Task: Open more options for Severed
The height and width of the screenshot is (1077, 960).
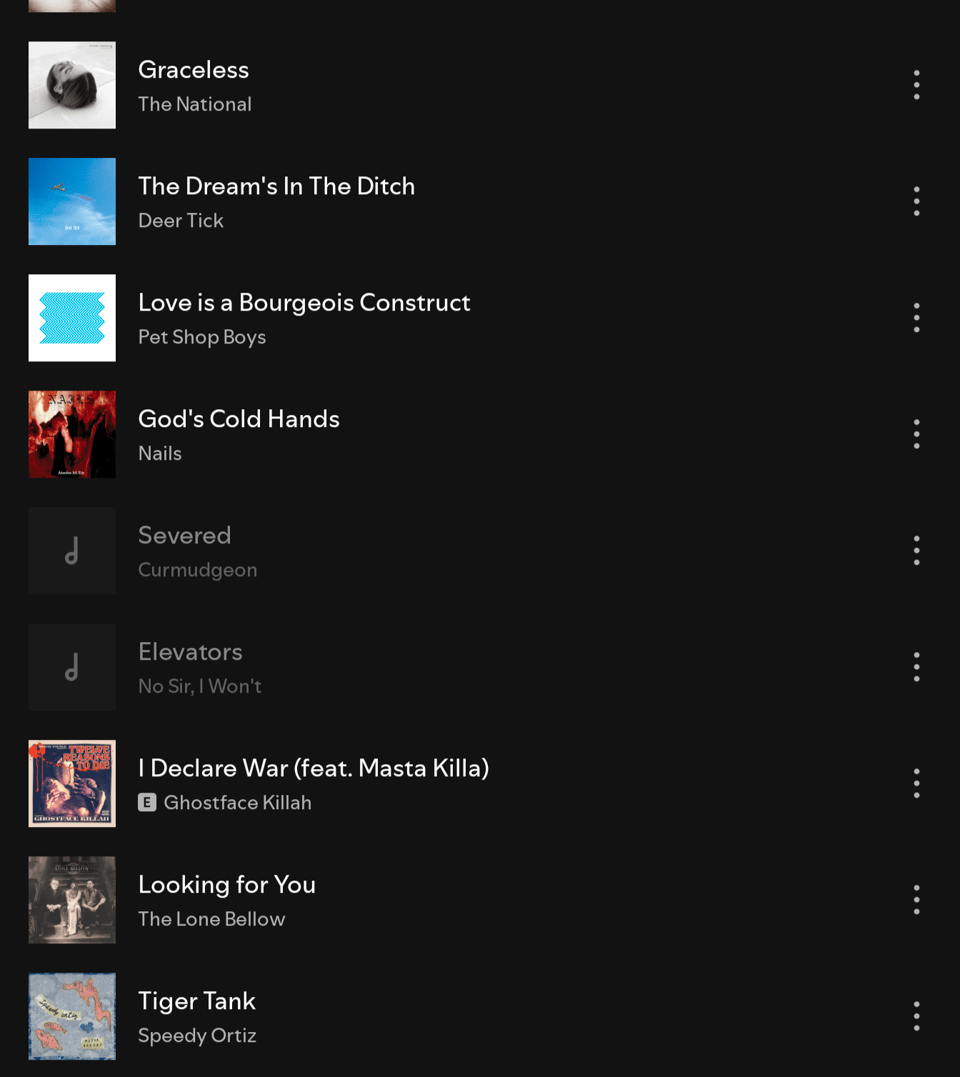Action: pos(916,551)
